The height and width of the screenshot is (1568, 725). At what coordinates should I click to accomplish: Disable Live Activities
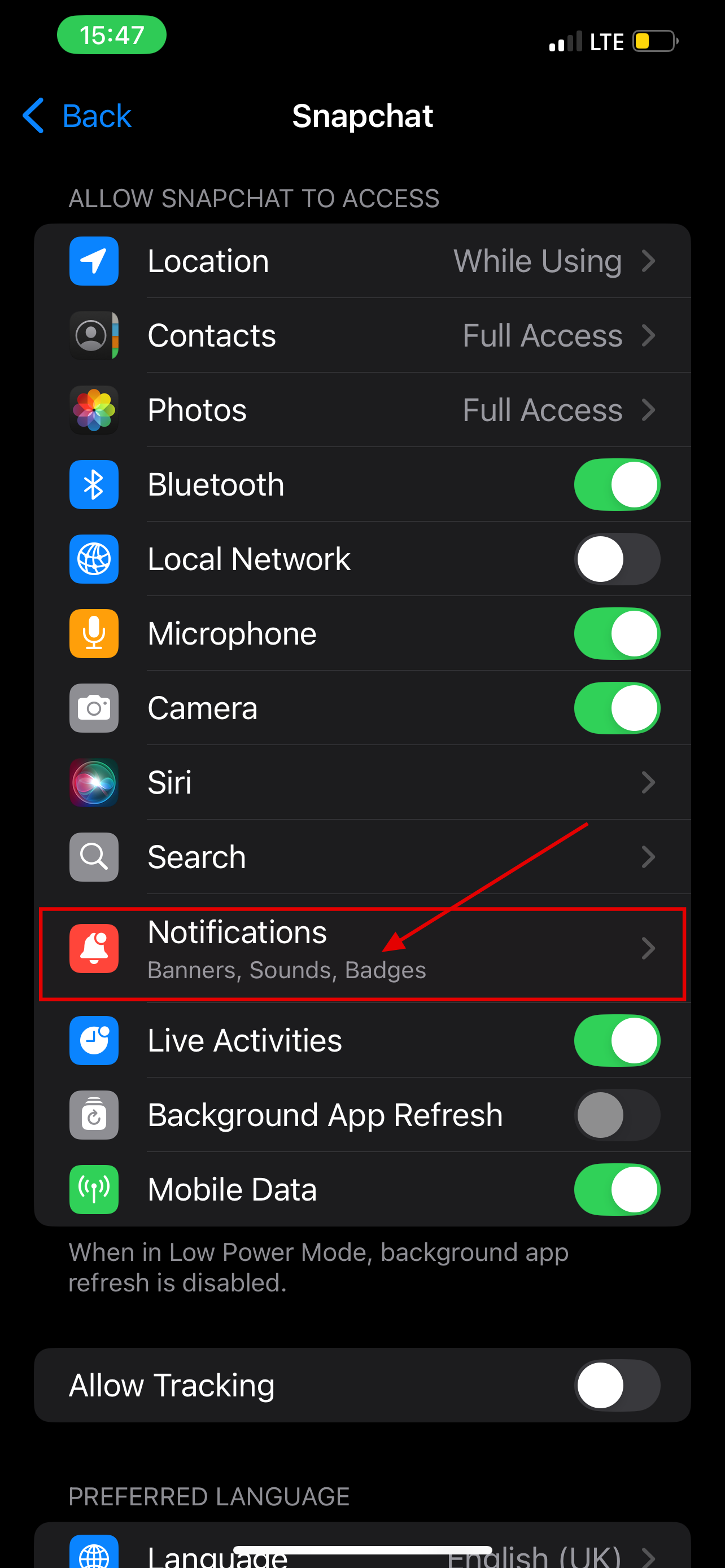pos(616,1040)
